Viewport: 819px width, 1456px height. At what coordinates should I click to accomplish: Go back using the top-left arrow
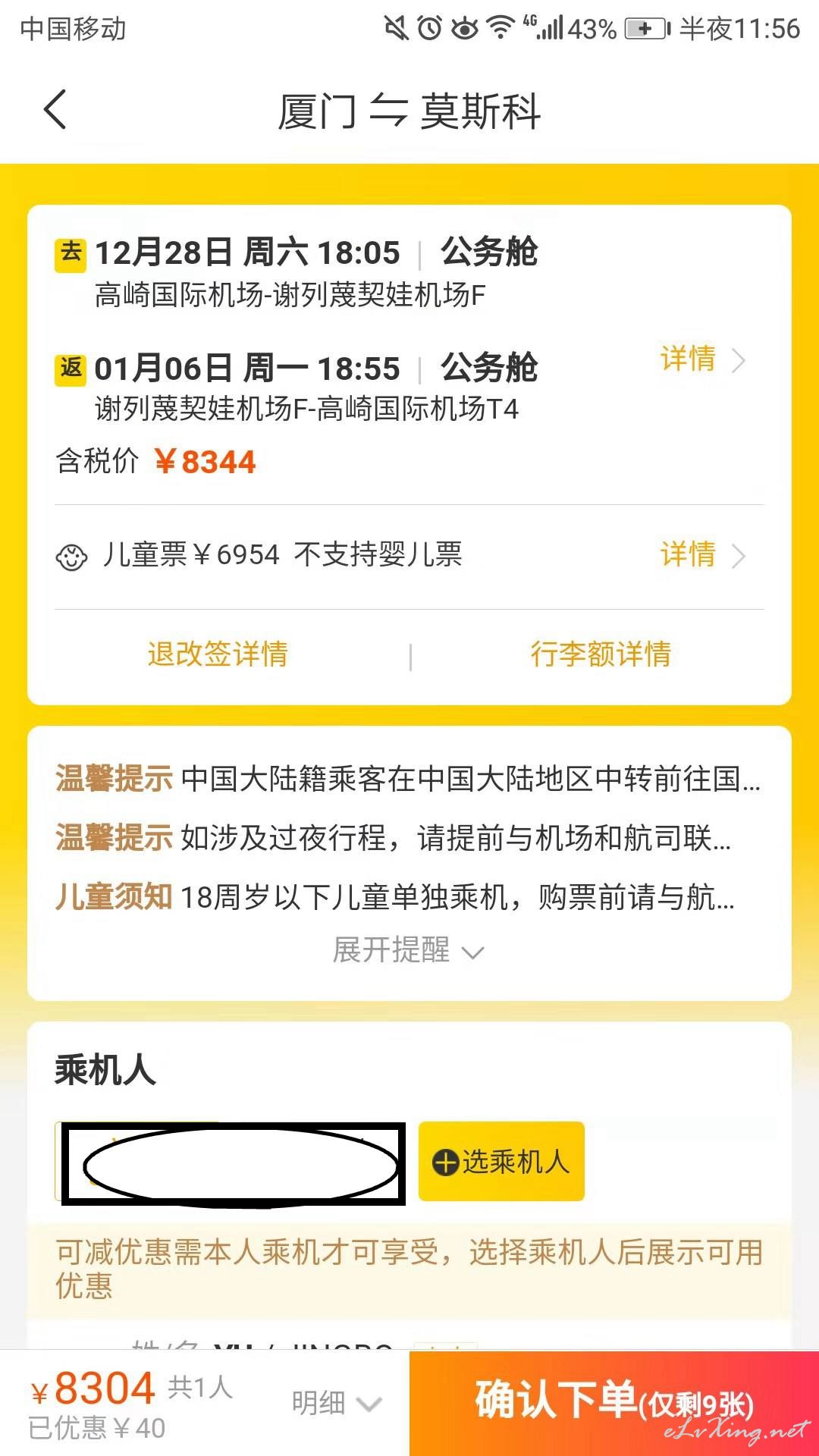(x=55, y=109)
